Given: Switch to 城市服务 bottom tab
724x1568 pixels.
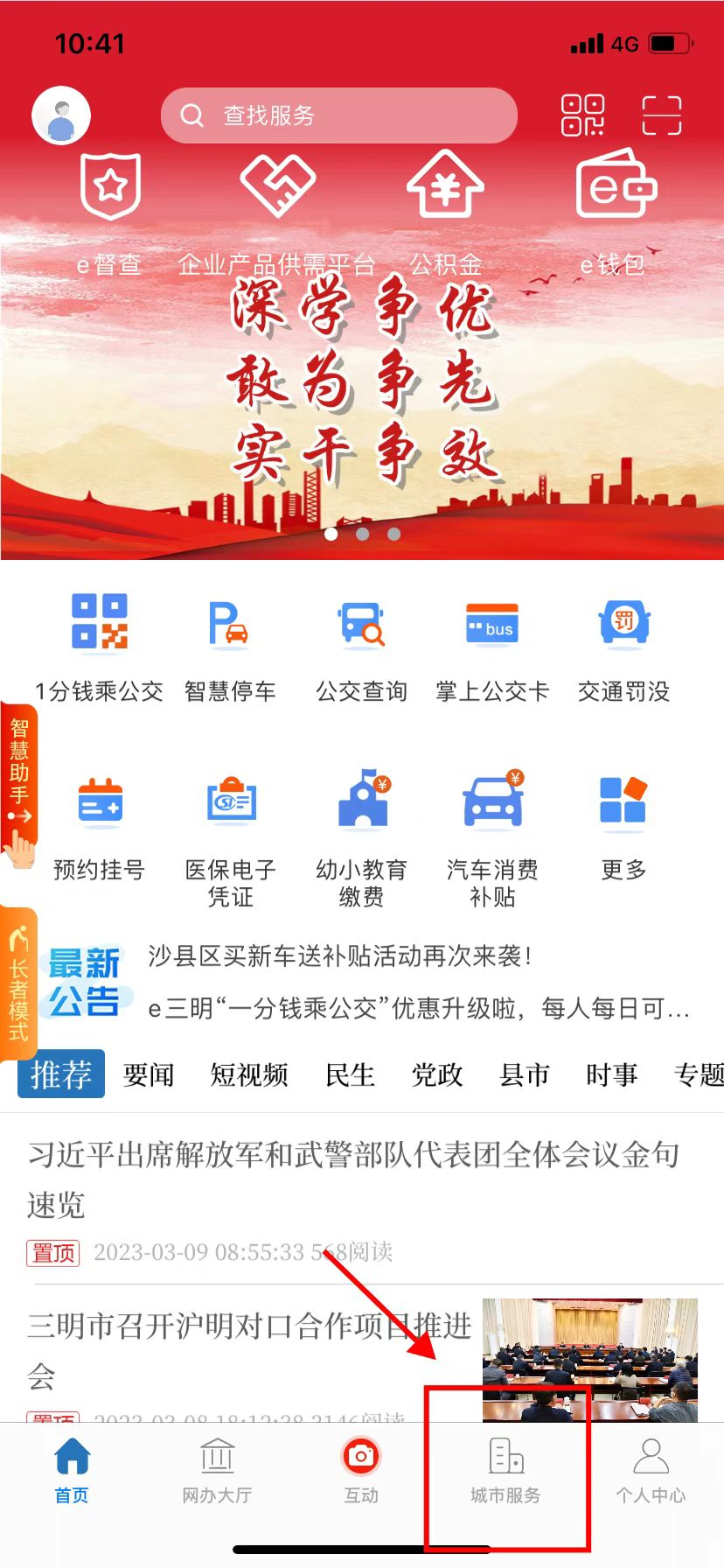Looking at the screenshot, I should (x=505, y=1472).
